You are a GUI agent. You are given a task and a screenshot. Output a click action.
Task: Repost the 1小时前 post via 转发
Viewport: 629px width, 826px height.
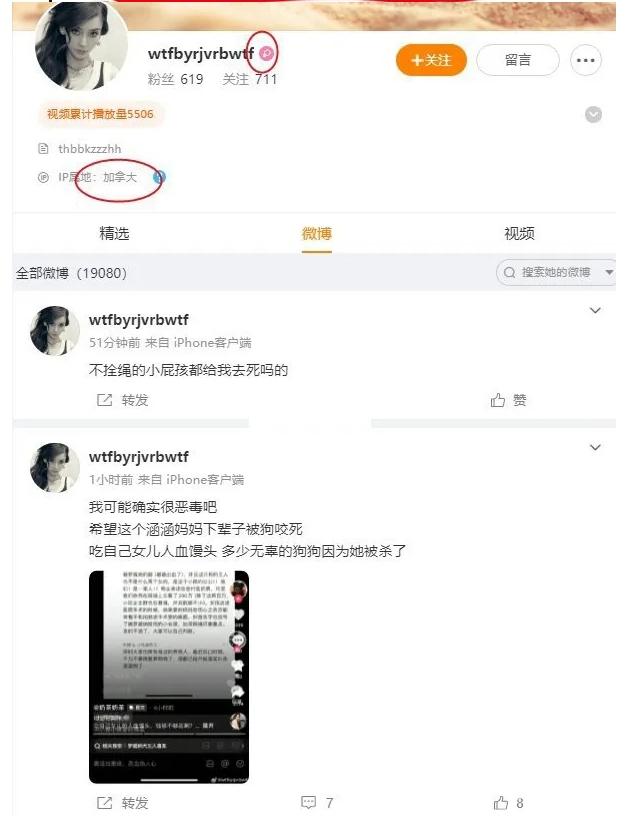tap(122, 803)
